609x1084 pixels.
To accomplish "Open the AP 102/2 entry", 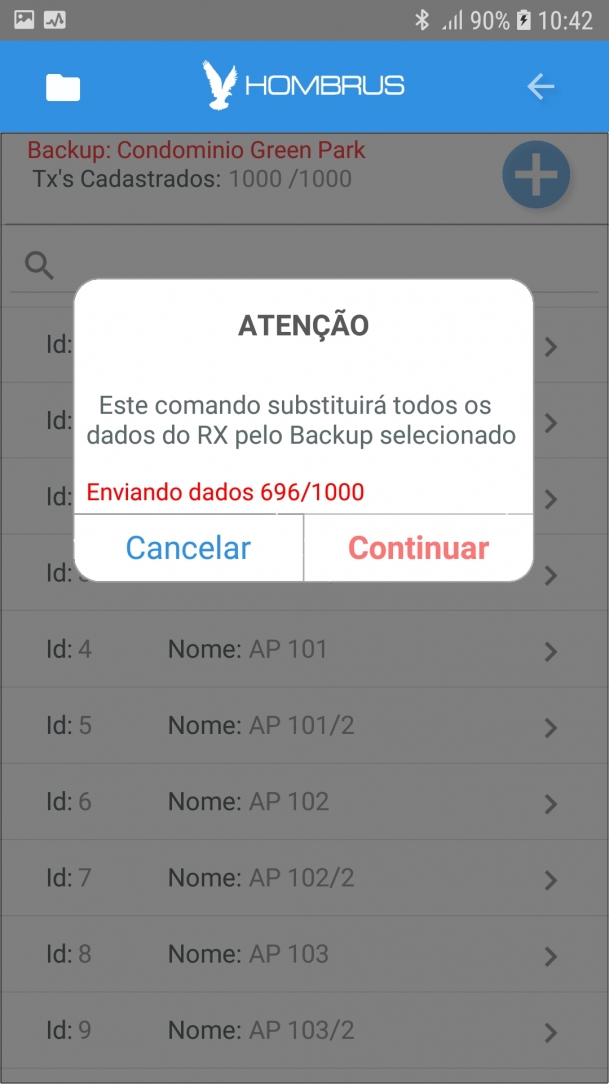I will tap(304, 878).
